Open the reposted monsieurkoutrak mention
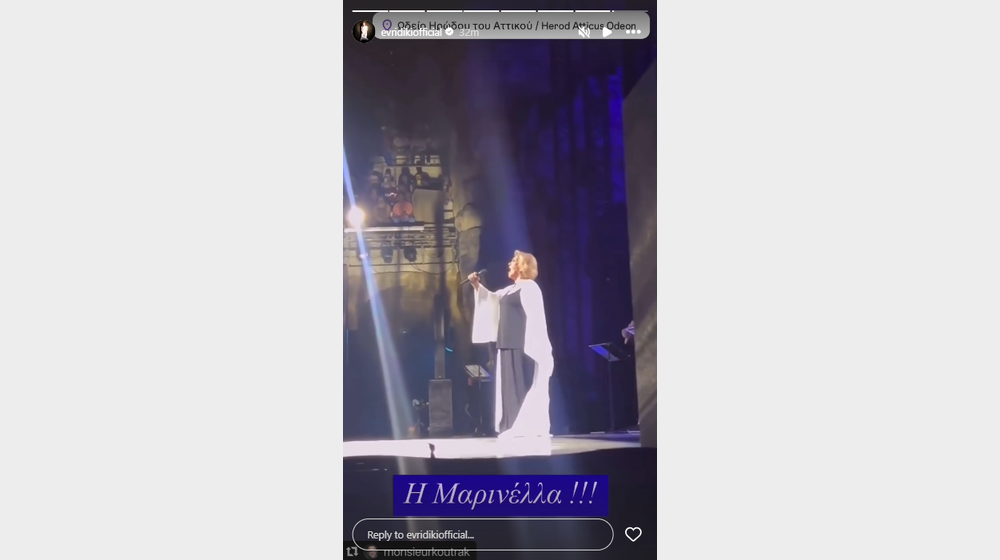The width and height of the screenshot is (1000, 560). (x=425, y=552)
